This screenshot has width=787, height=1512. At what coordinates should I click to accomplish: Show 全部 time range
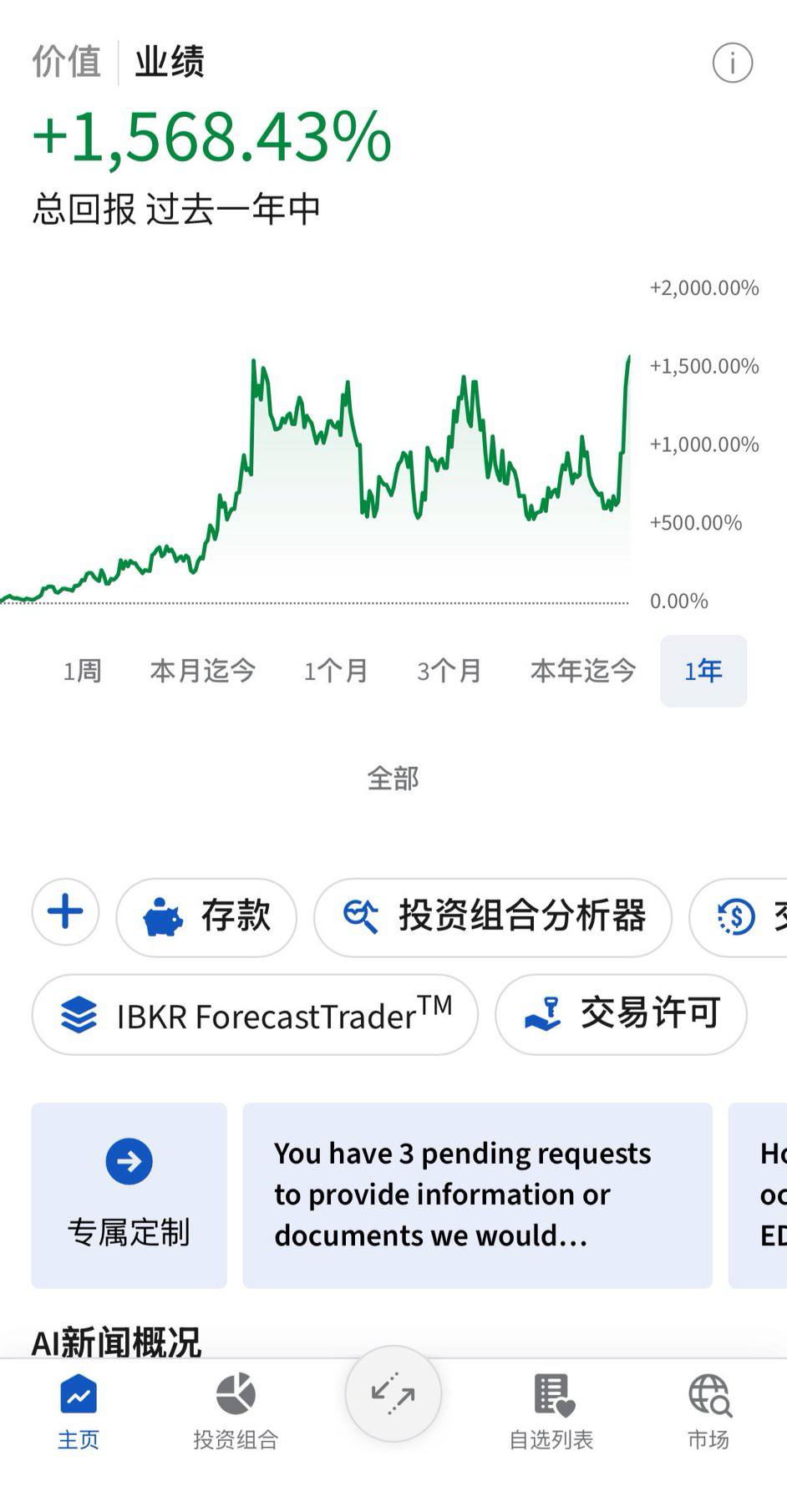pos(393,778)
